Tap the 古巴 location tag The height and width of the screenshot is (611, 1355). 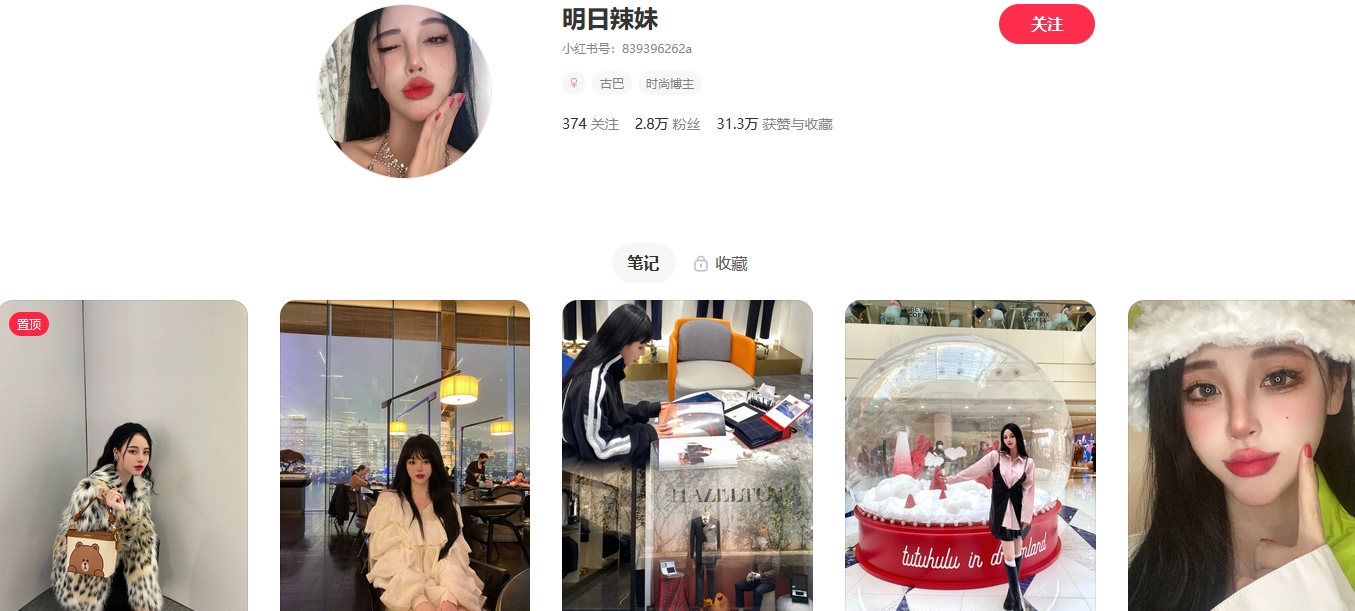[611, 84]
